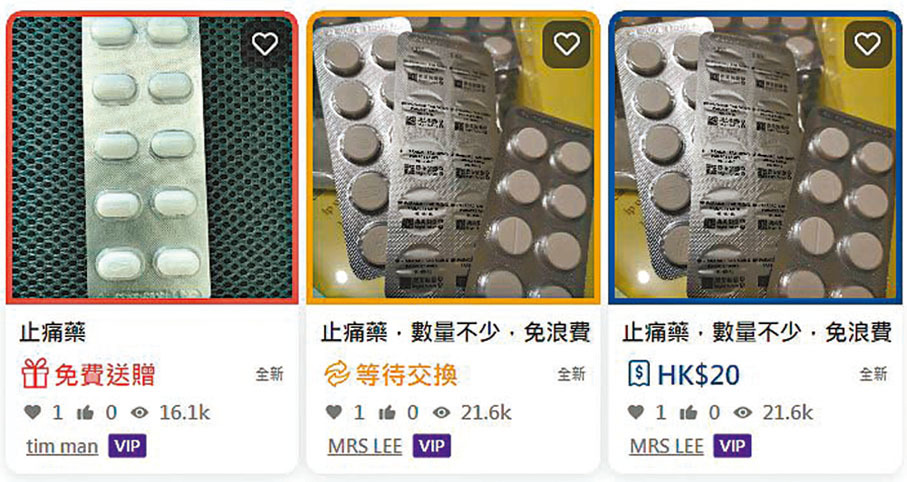Open the 等待交換 painkiller listing card

coord(453,170)
